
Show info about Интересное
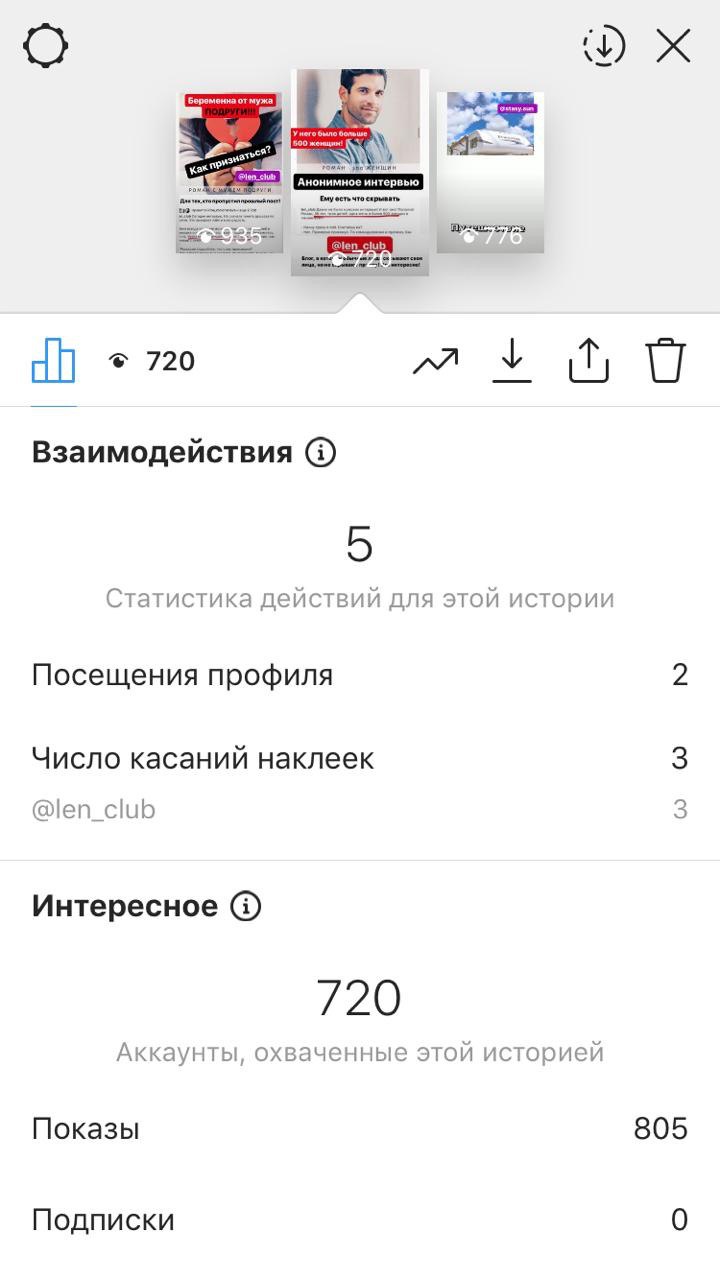tap(246, 906)
